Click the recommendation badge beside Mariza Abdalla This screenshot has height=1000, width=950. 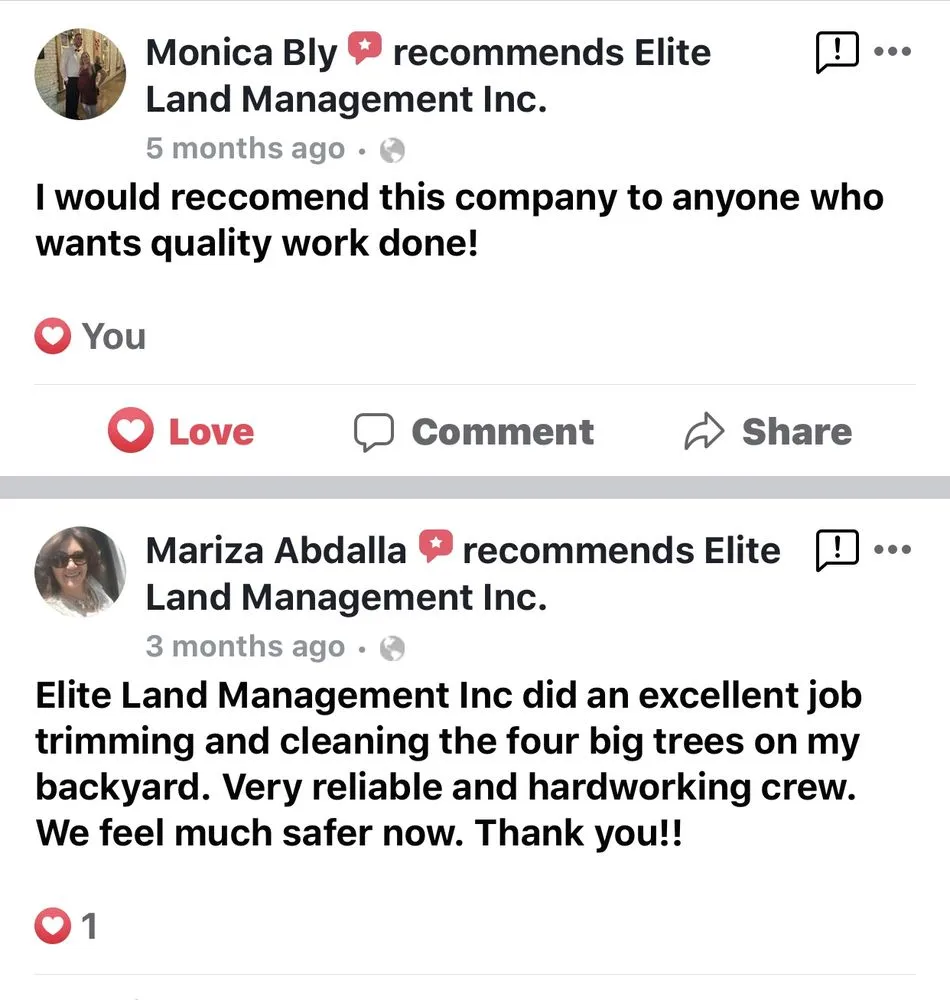point(437,544)
